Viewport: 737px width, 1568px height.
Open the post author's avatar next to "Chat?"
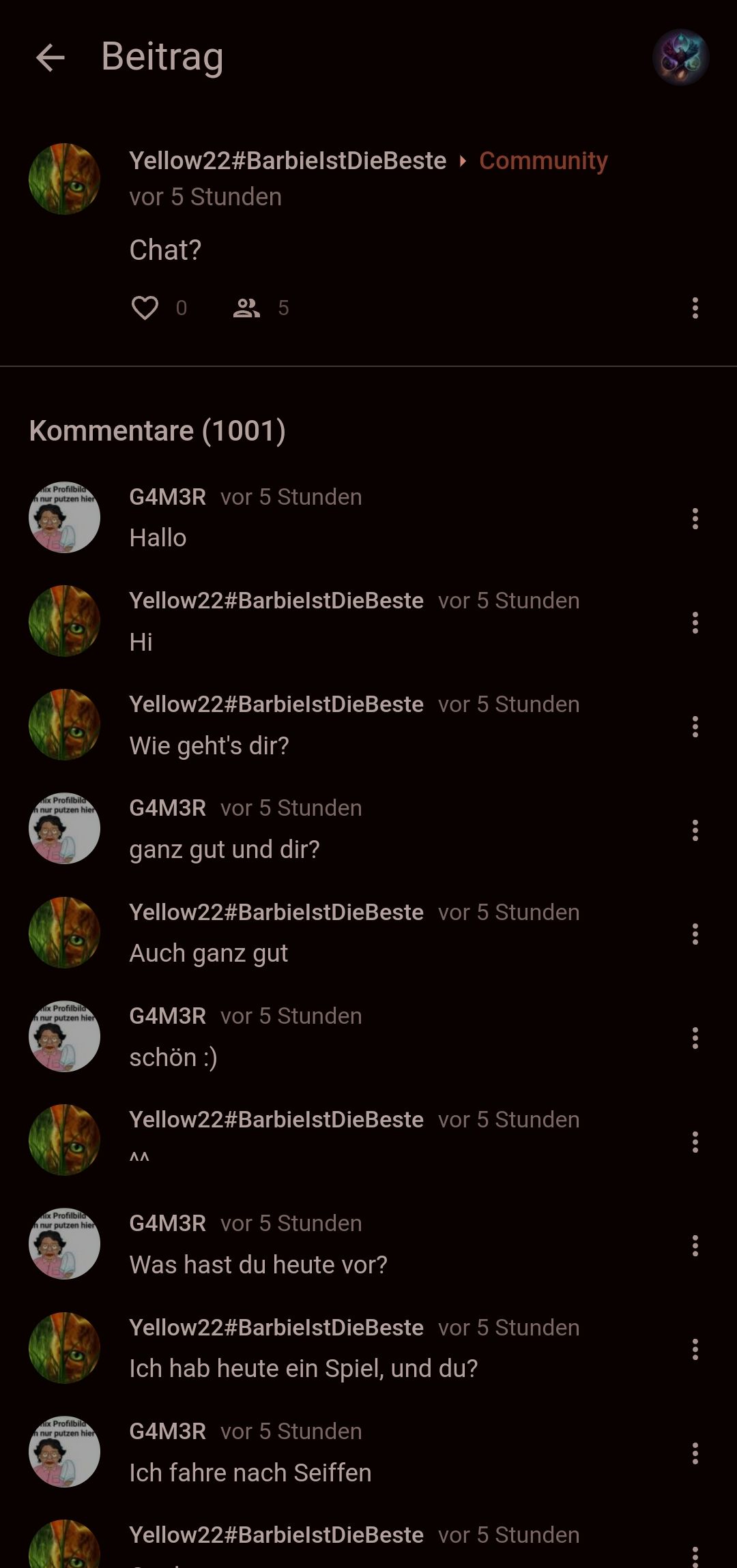pyautogui.click(x=65, y=179)
